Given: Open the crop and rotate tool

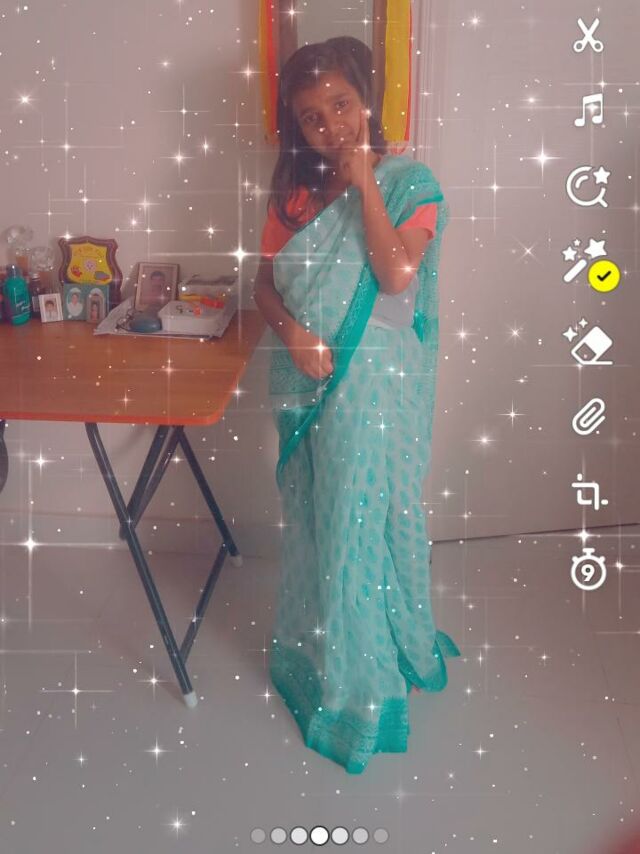Looking at the screenshot, I should pos(588,492).
